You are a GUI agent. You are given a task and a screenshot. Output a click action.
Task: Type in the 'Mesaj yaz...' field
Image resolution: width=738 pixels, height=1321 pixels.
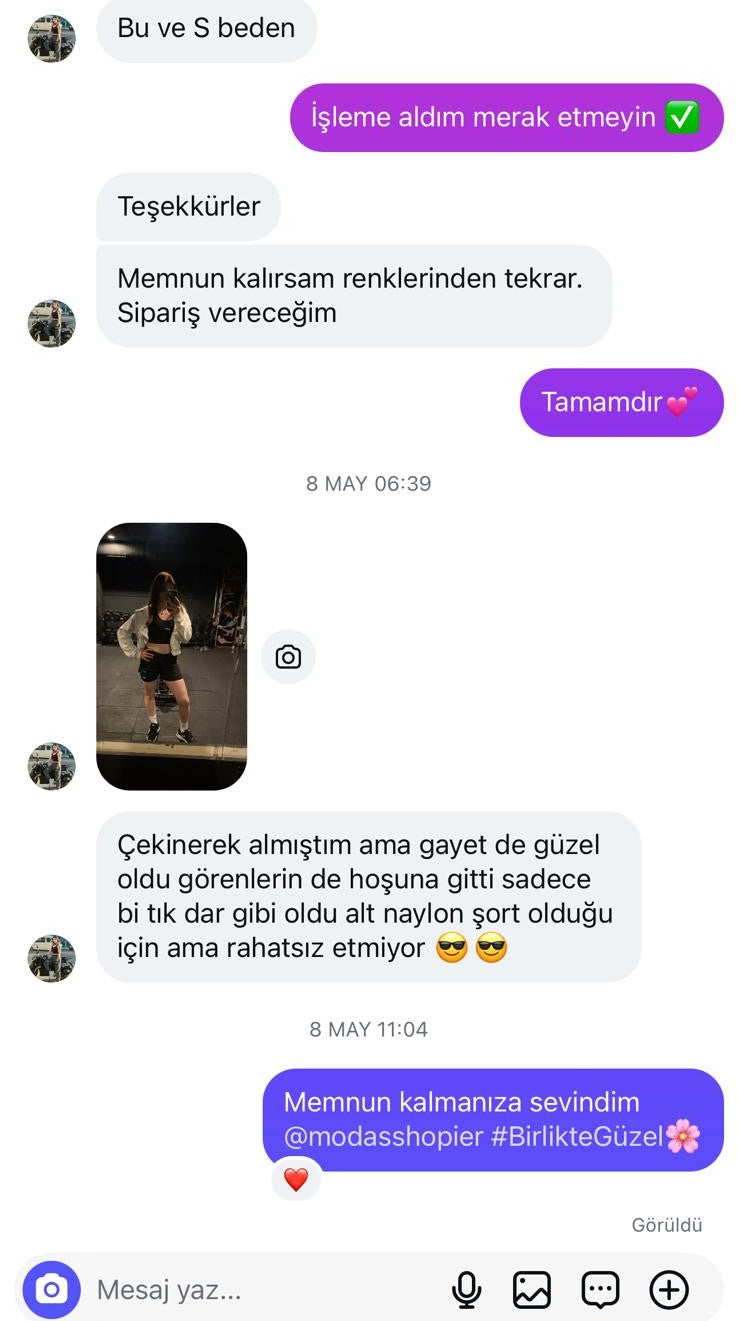pyautogui.click(x=250, y=1290)
